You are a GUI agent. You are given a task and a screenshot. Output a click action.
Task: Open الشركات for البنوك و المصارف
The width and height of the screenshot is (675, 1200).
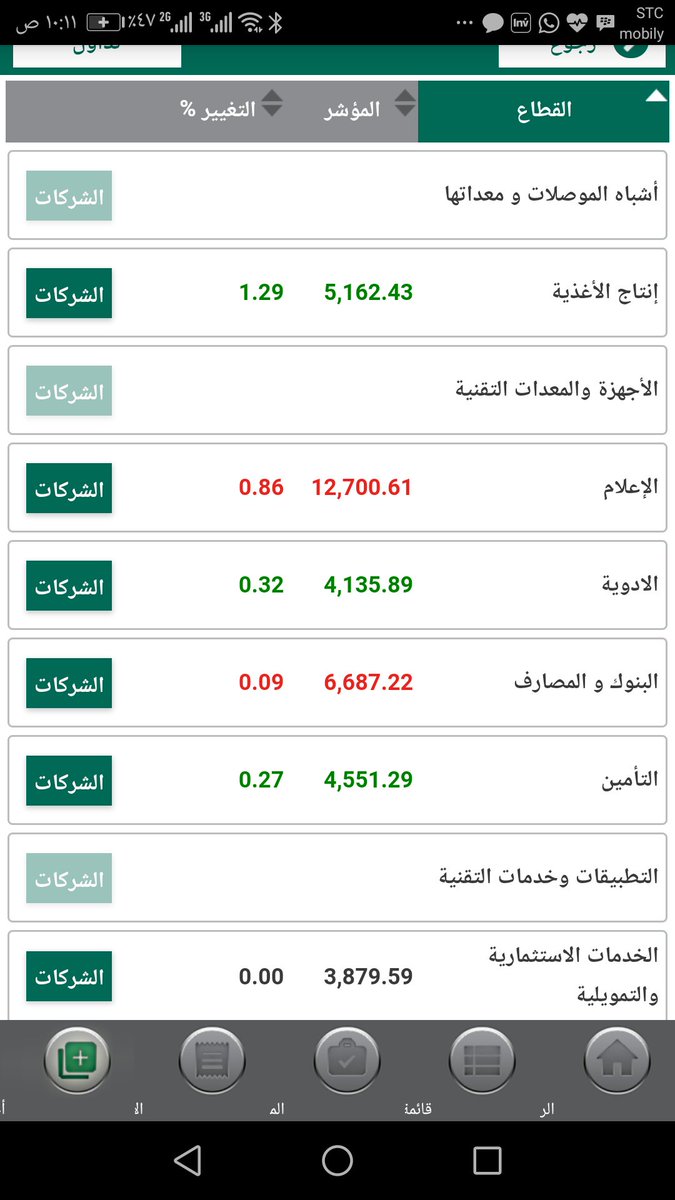click(x=69, y=683)
